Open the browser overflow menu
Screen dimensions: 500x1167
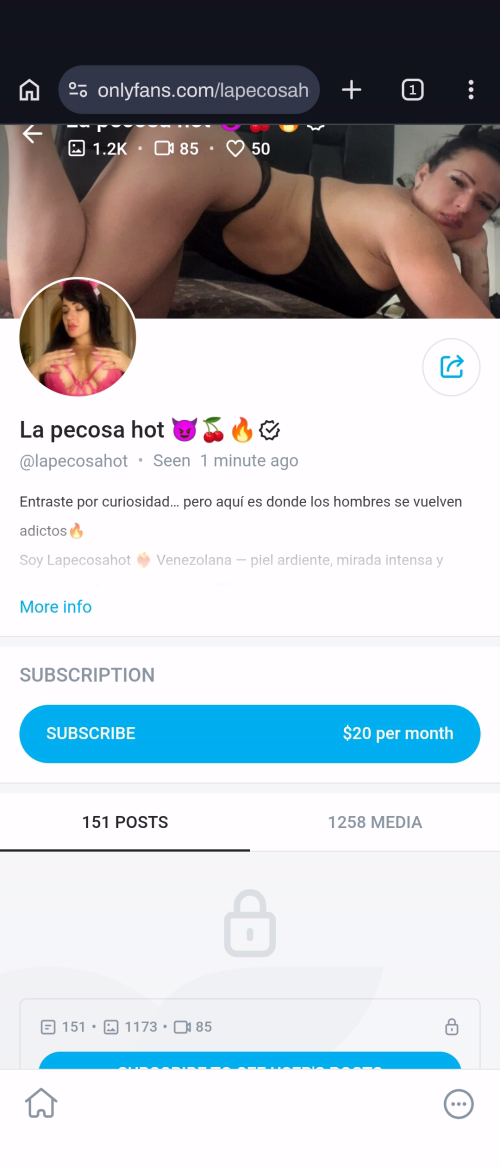coord(470,90)
